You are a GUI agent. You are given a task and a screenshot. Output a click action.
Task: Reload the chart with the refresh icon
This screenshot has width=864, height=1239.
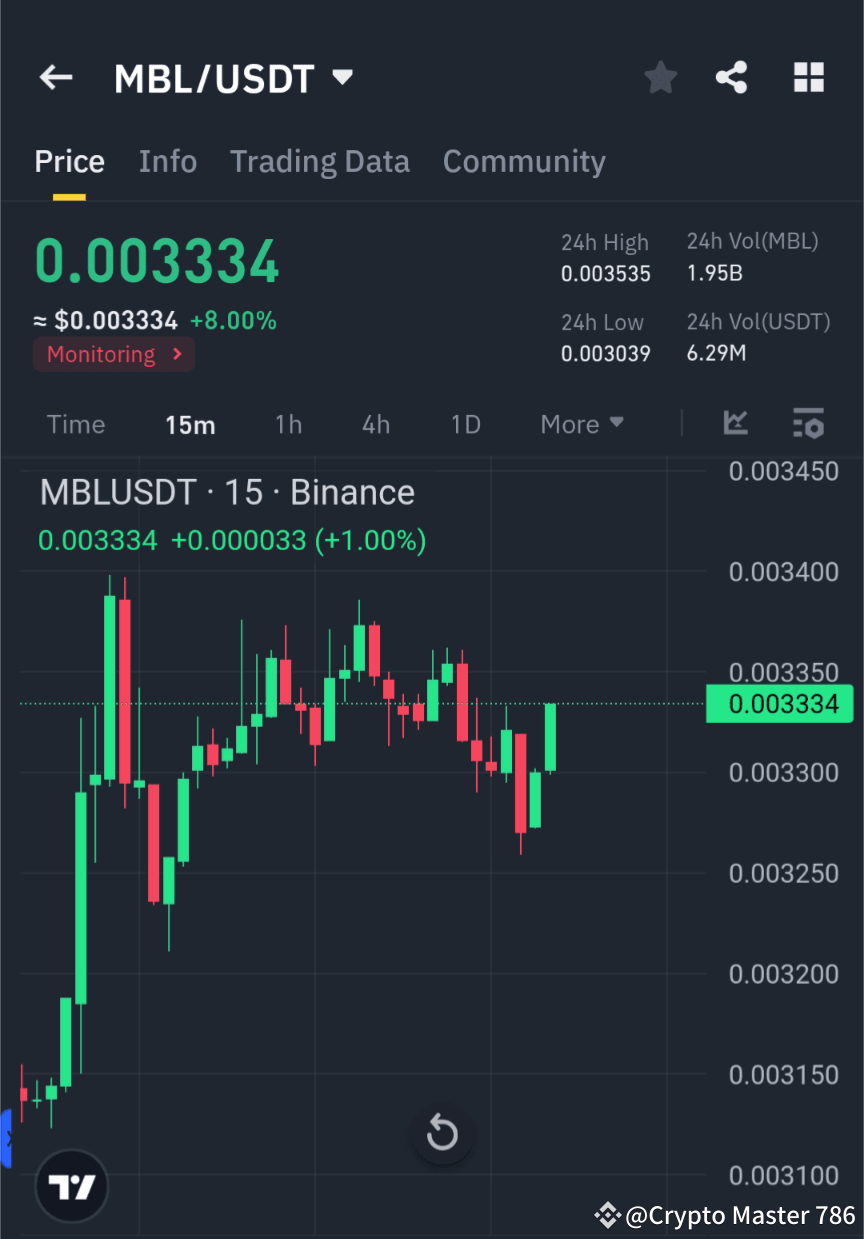[x=441, y=1134]
